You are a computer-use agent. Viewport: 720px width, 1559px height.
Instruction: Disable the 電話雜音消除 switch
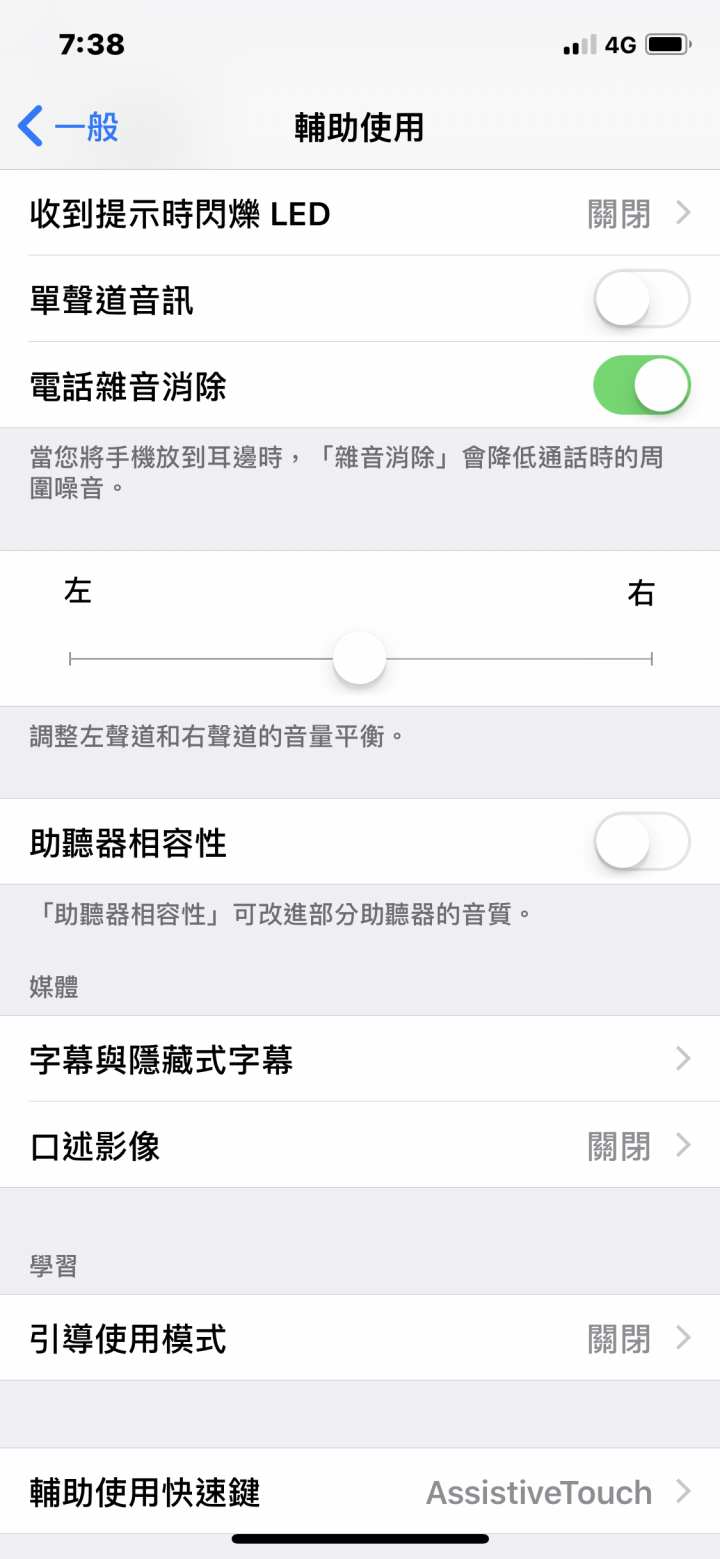pyautogui.click(x=642, y=385)
